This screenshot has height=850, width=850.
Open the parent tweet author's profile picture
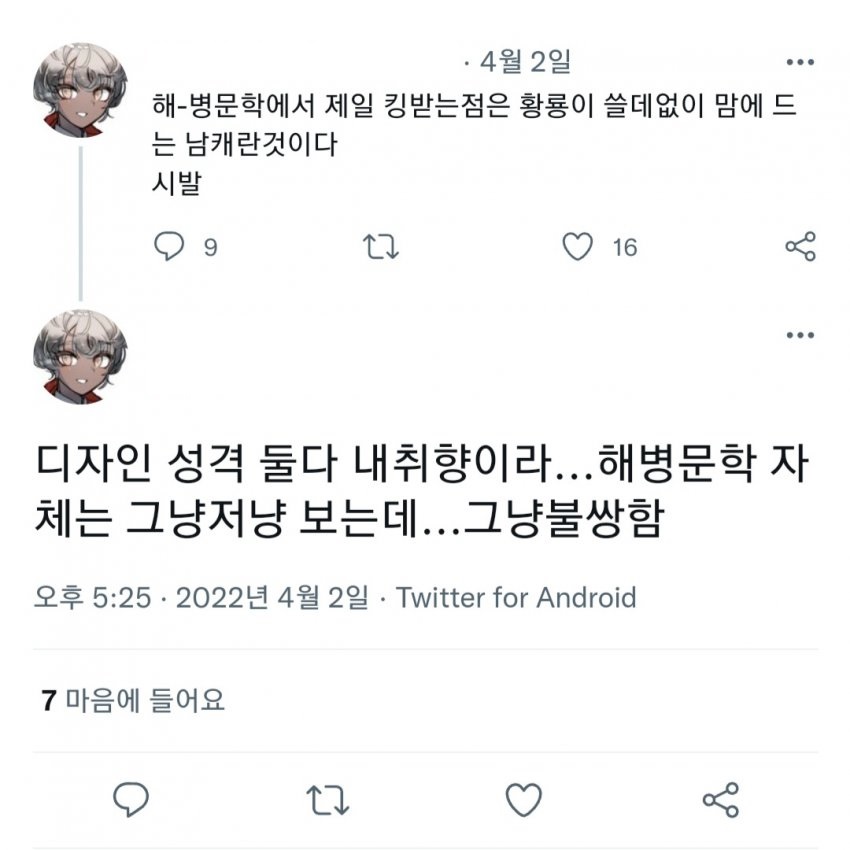click(80, 90)
